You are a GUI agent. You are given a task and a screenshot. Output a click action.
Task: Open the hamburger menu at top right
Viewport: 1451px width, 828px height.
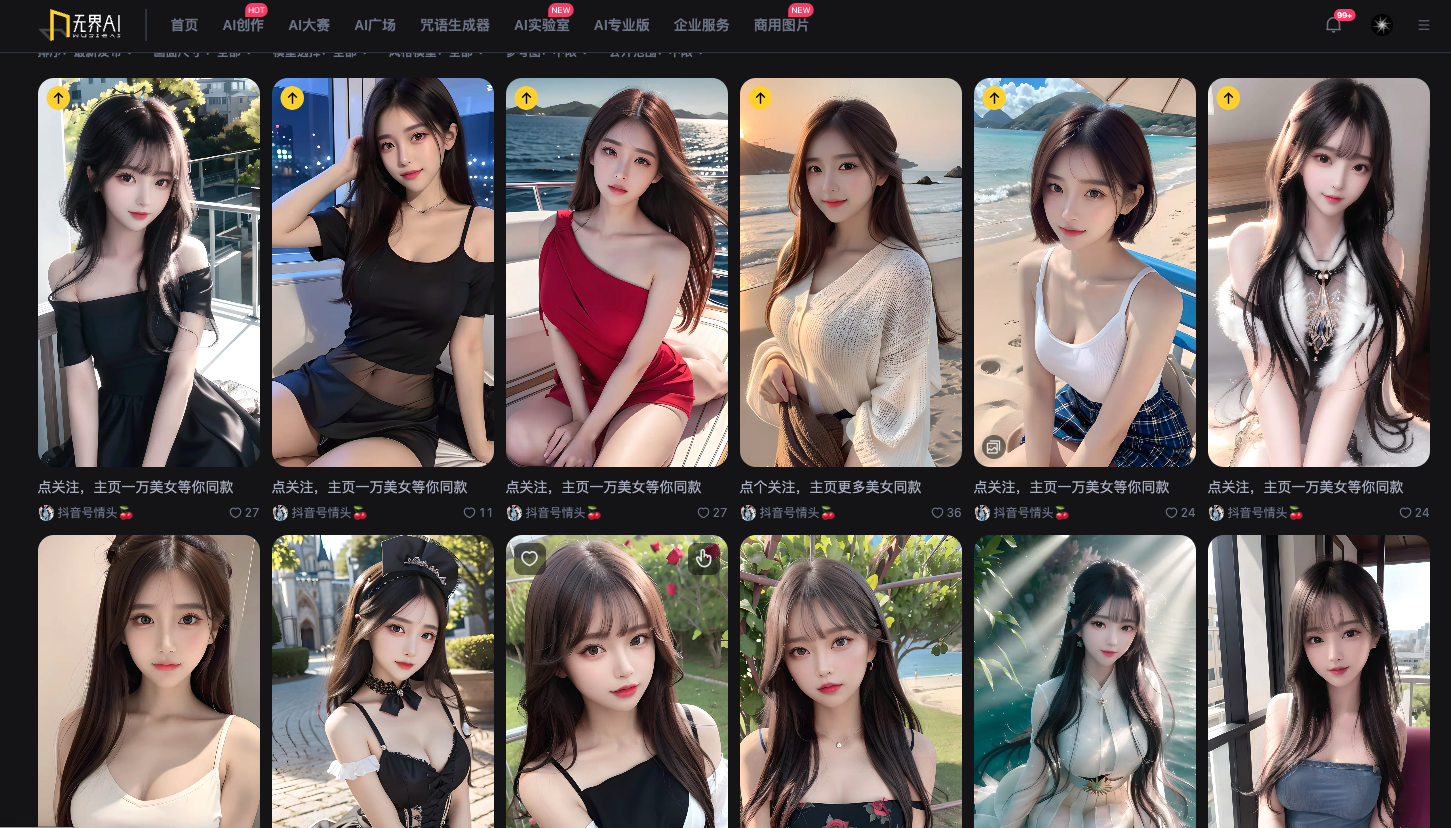[x=1424, y=25]
